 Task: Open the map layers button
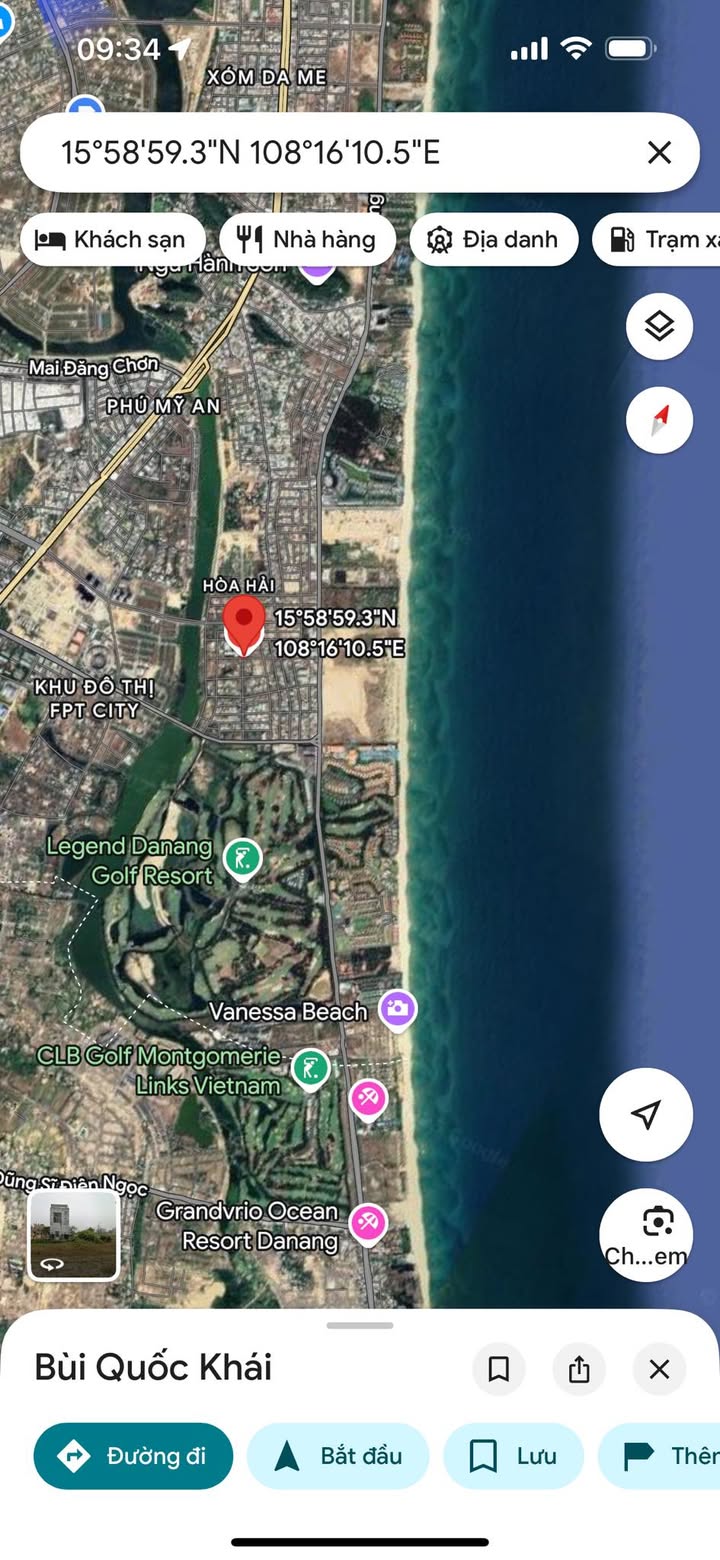[659, 326]
